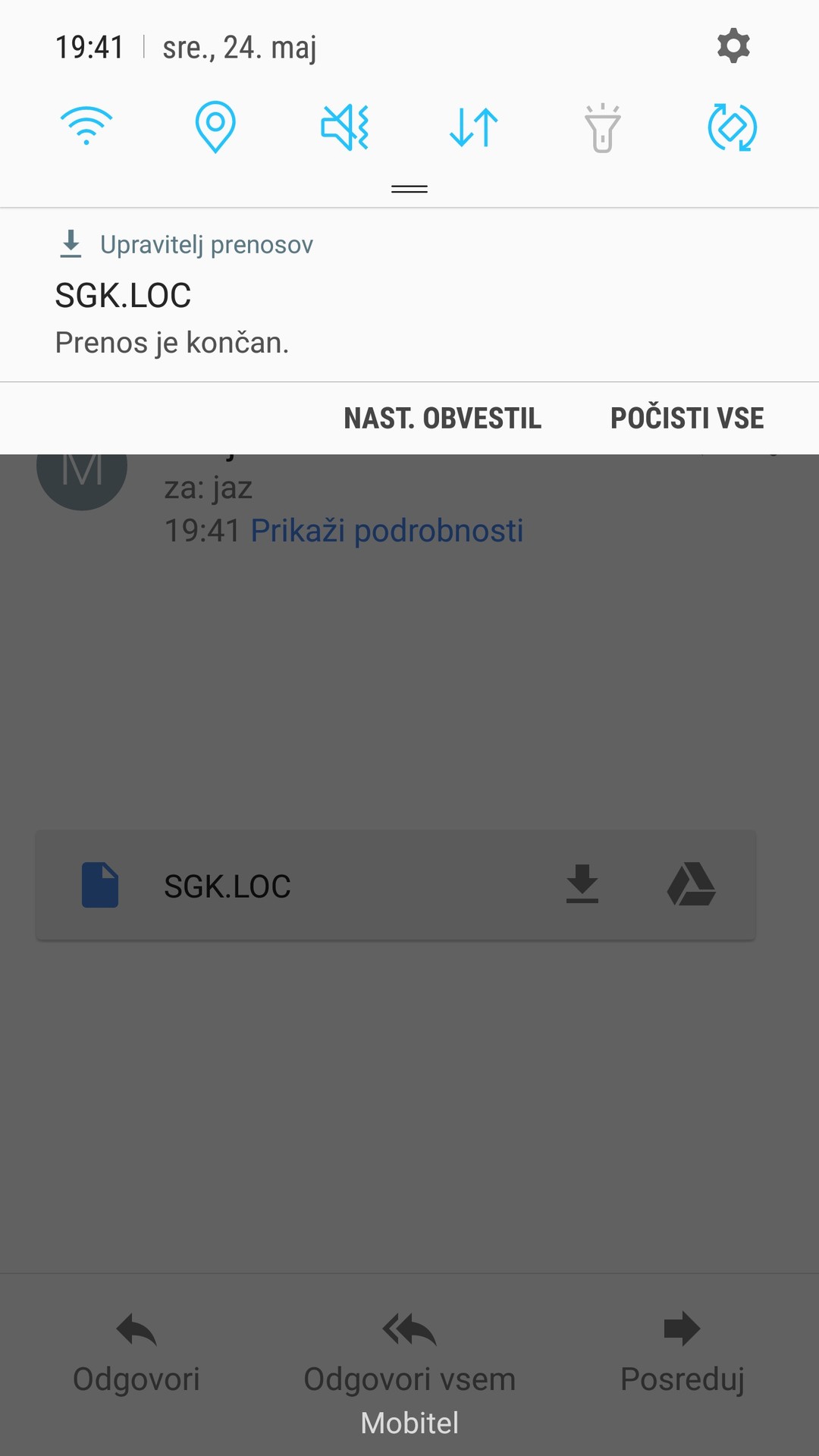Screen dimensions: 819x1456
Task: Toggle the mobile data quick setting
Action: pos(474,127)
